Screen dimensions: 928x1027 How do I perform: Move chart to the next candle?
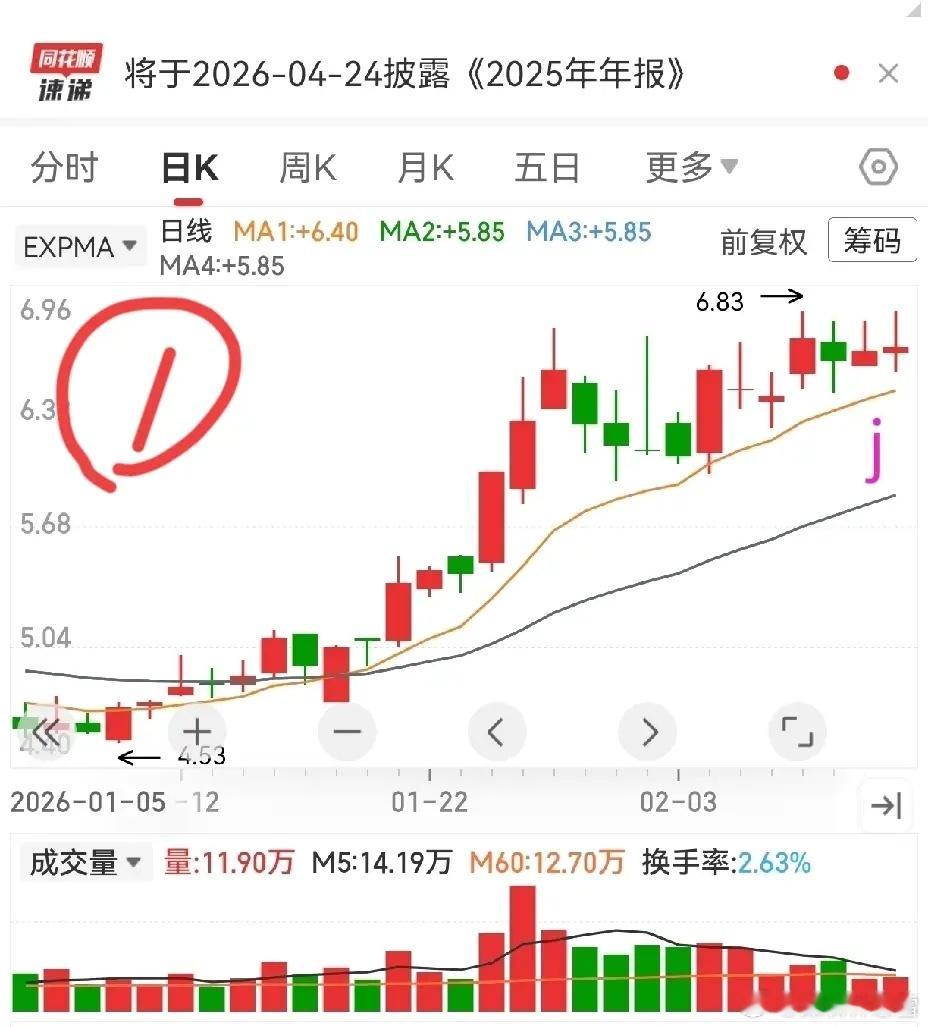point(648,731)
